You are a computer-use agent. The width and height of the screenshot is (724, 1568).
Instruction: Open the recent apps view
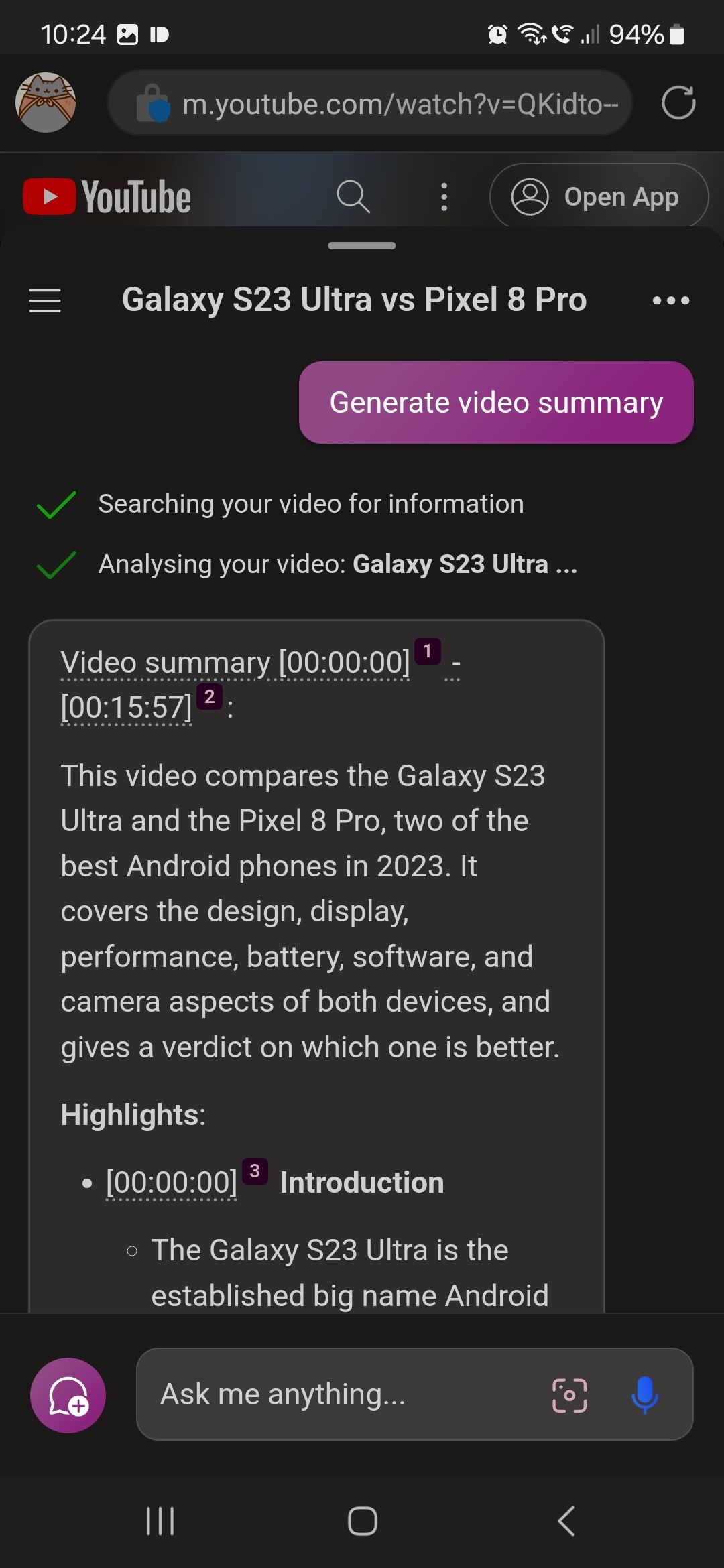tap(160, 1521)
